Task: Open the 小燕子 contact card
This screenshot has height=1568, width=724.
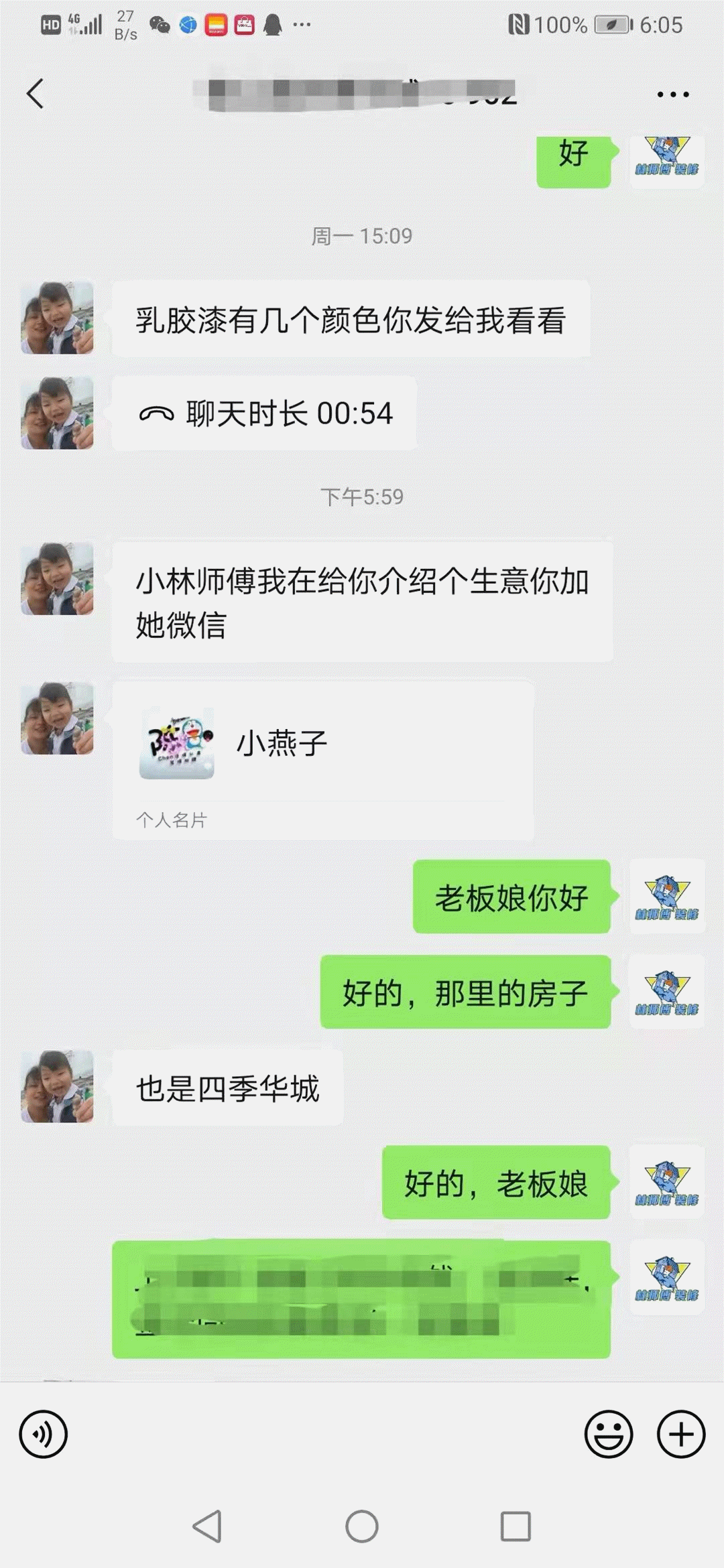Action: coord(322,759)
